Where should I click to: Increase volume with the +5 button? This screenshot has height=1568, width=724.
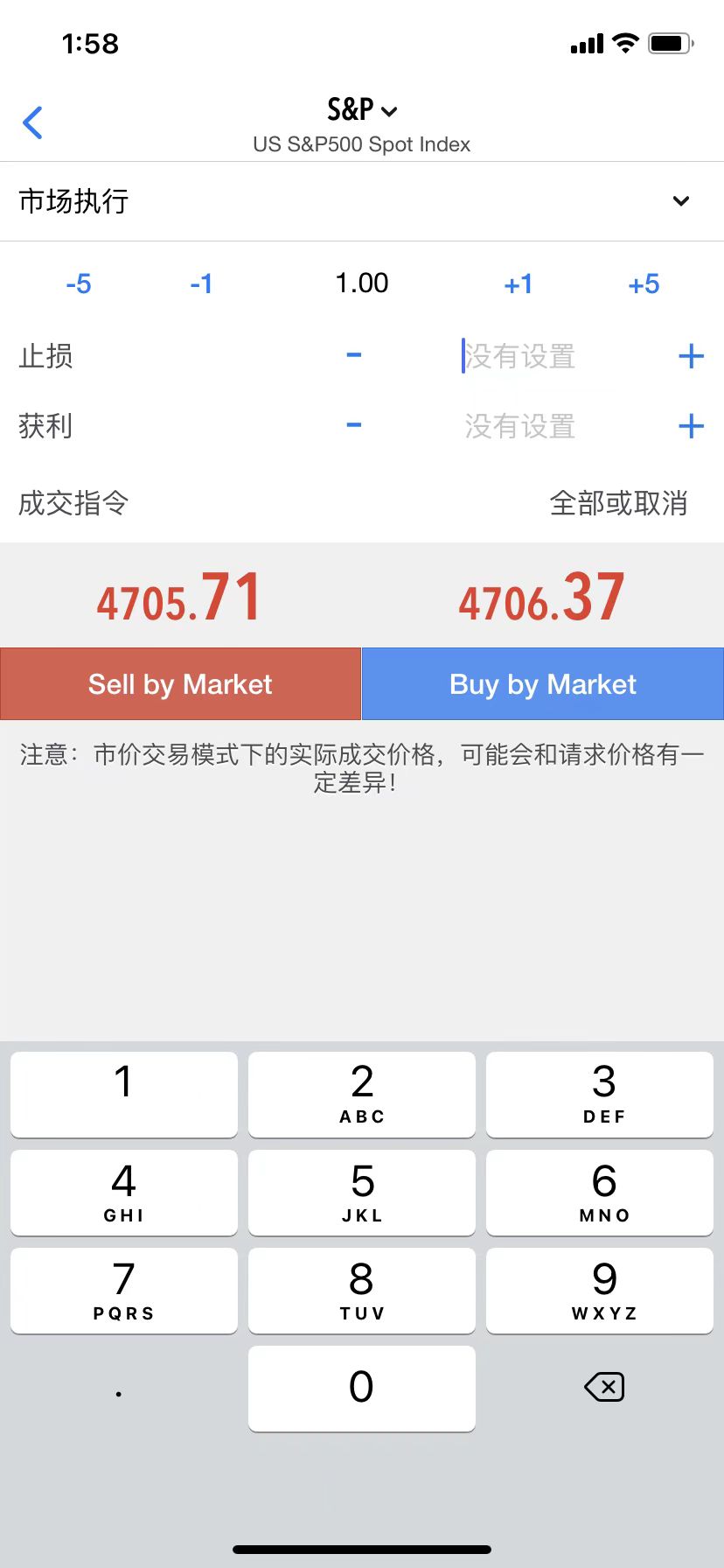[x=644, y=284]
